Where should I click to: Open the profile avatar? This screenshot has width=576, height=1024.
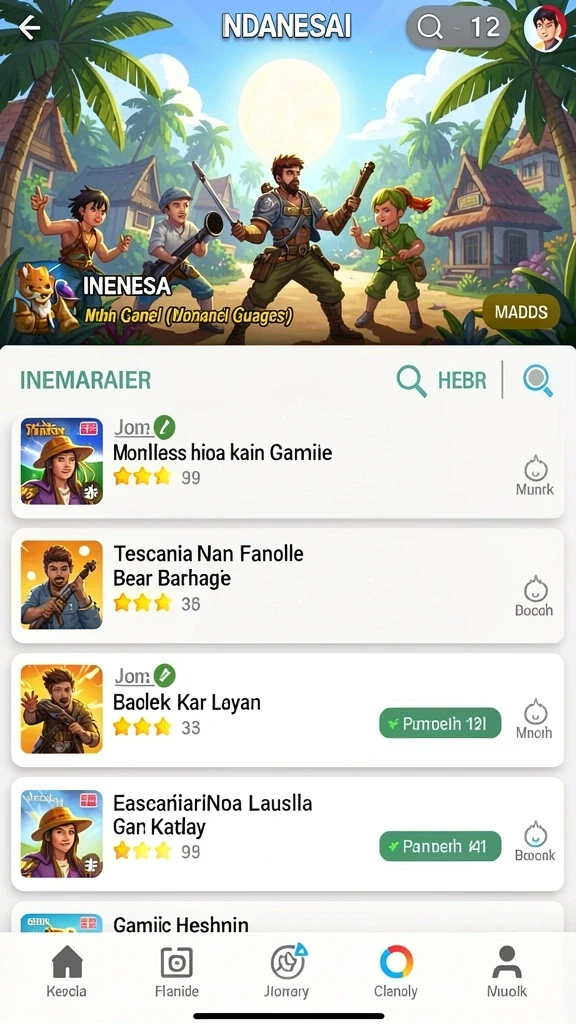545,28
